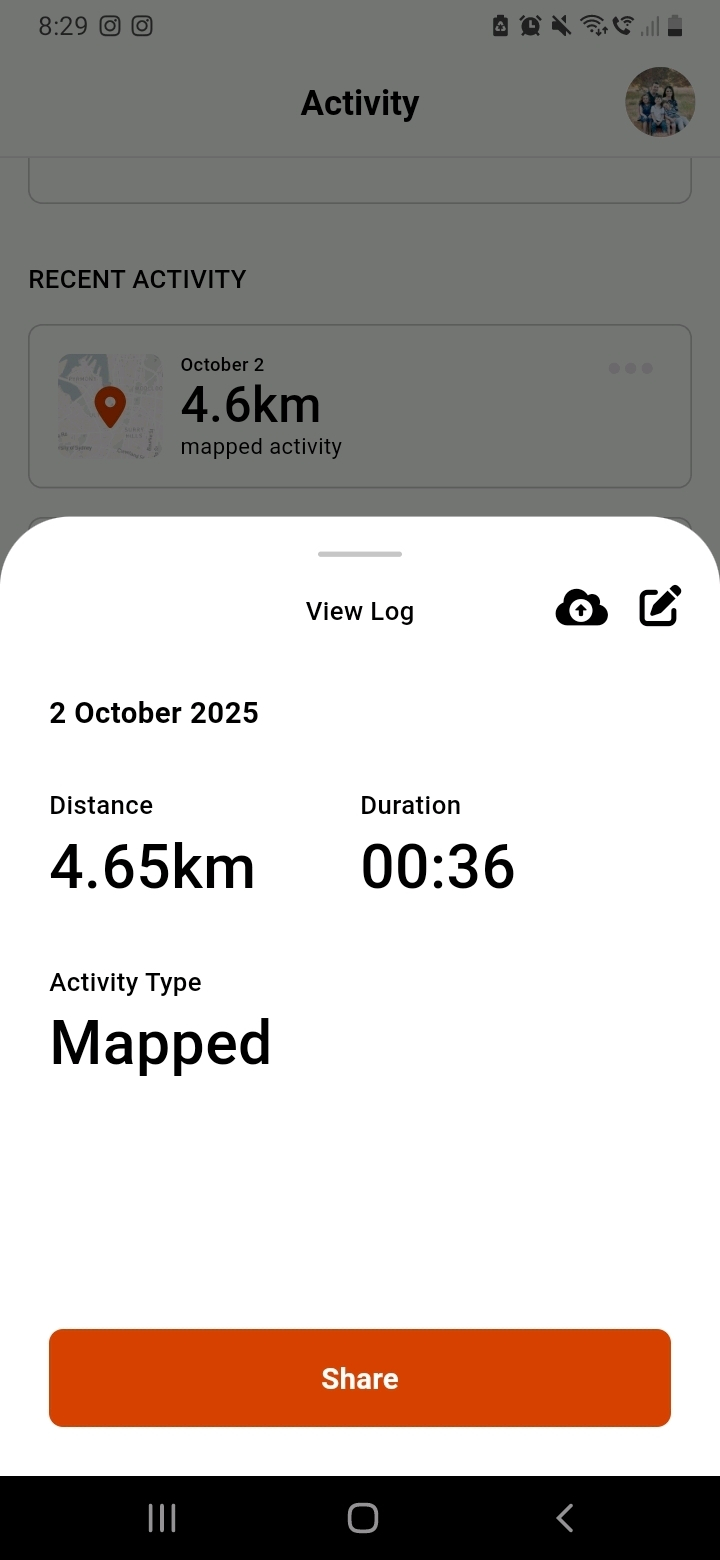This screenshot has height=1560, width=720.
Task: Share the 4.65km activity
Action: pyautogui.click(x=360, y=1377)
